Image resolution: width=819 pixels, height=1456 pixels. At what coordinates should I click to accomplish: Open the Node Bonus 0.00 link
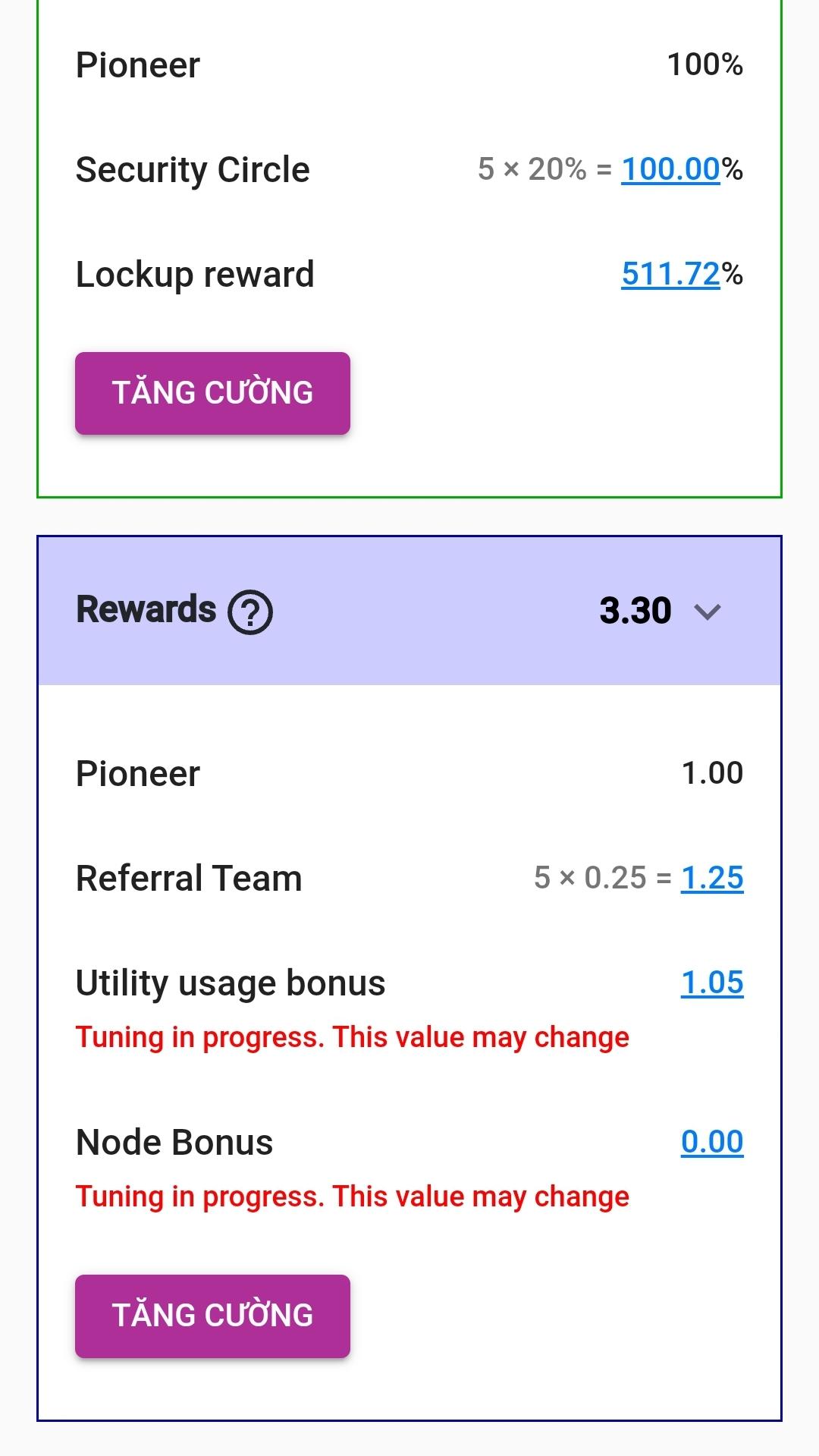(712, 1142)
